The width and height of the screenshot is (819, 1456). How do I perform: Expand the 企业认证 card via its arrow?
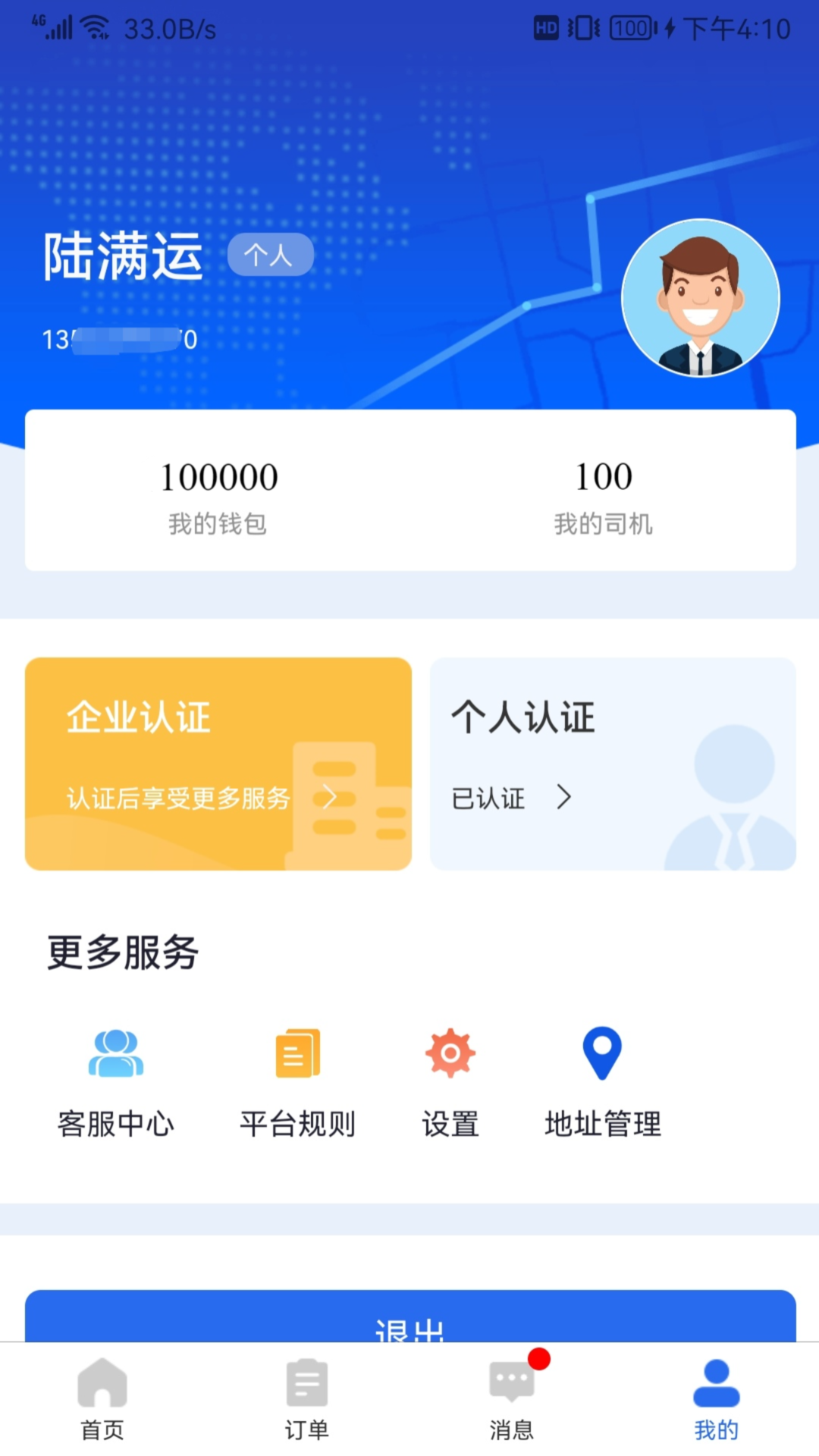(330, 797)
